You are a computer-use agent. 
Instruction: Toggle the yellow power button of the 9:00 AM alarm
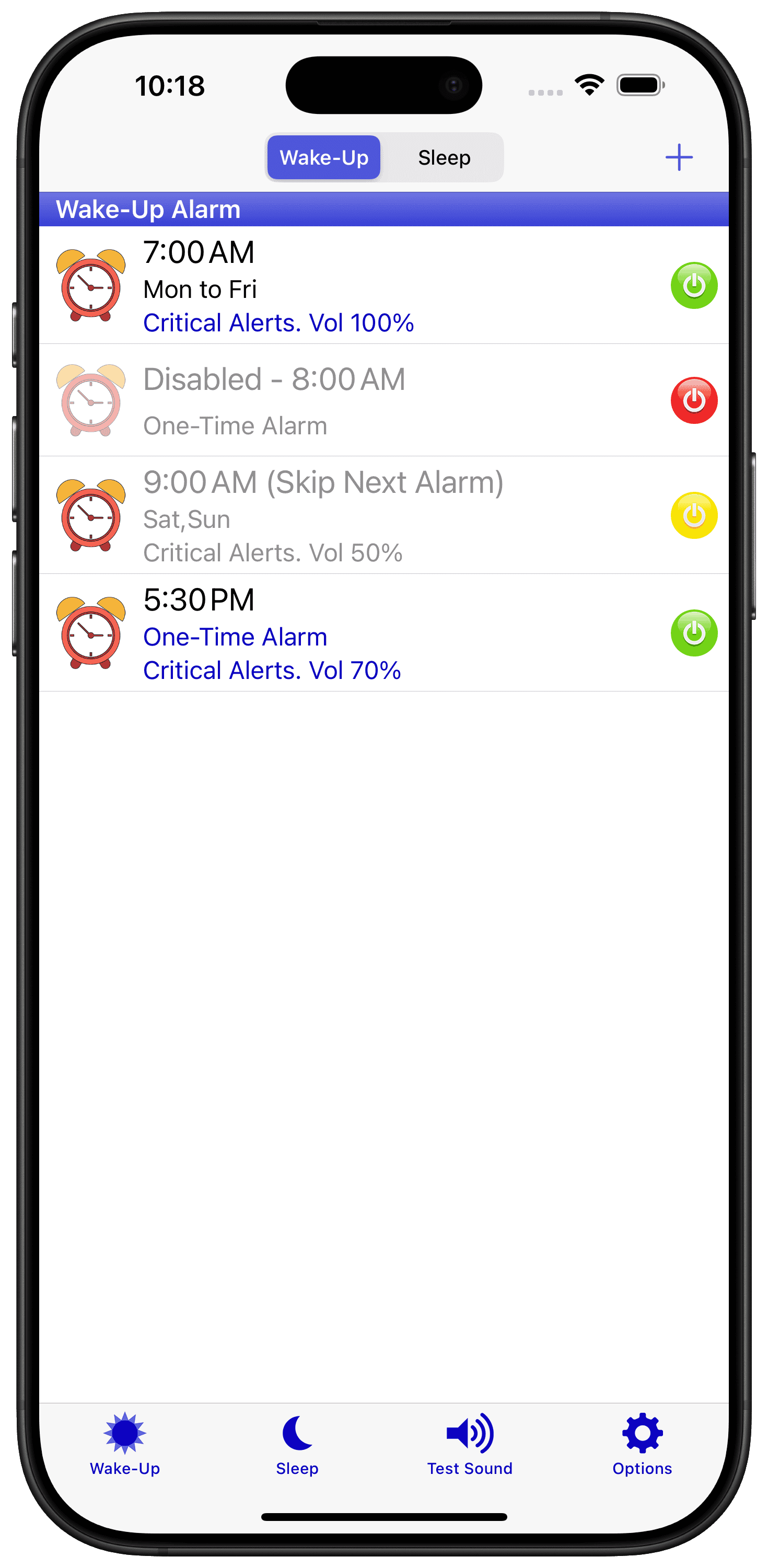coord(694,515)
